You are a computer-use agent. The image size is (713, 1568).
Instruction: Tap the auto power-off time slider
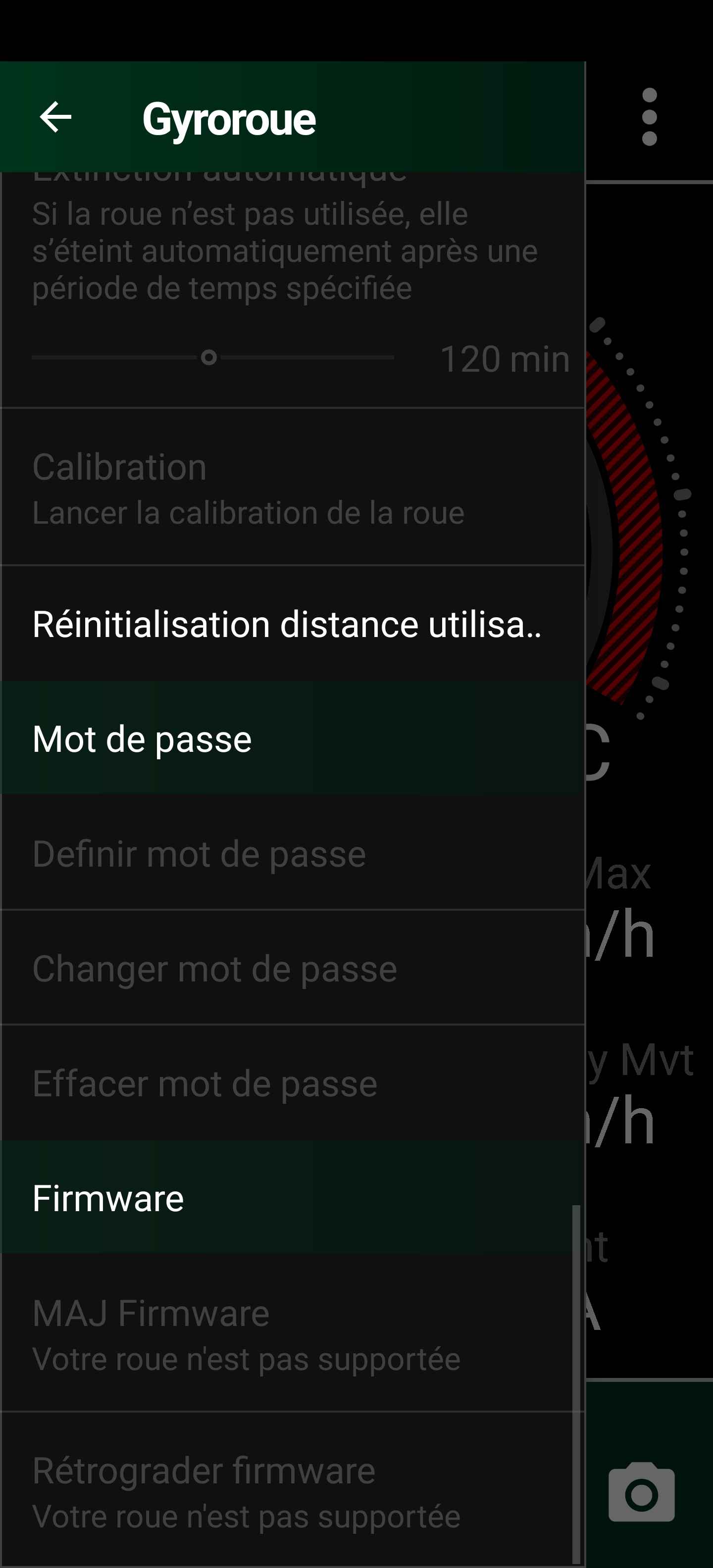tap(212, 357)
